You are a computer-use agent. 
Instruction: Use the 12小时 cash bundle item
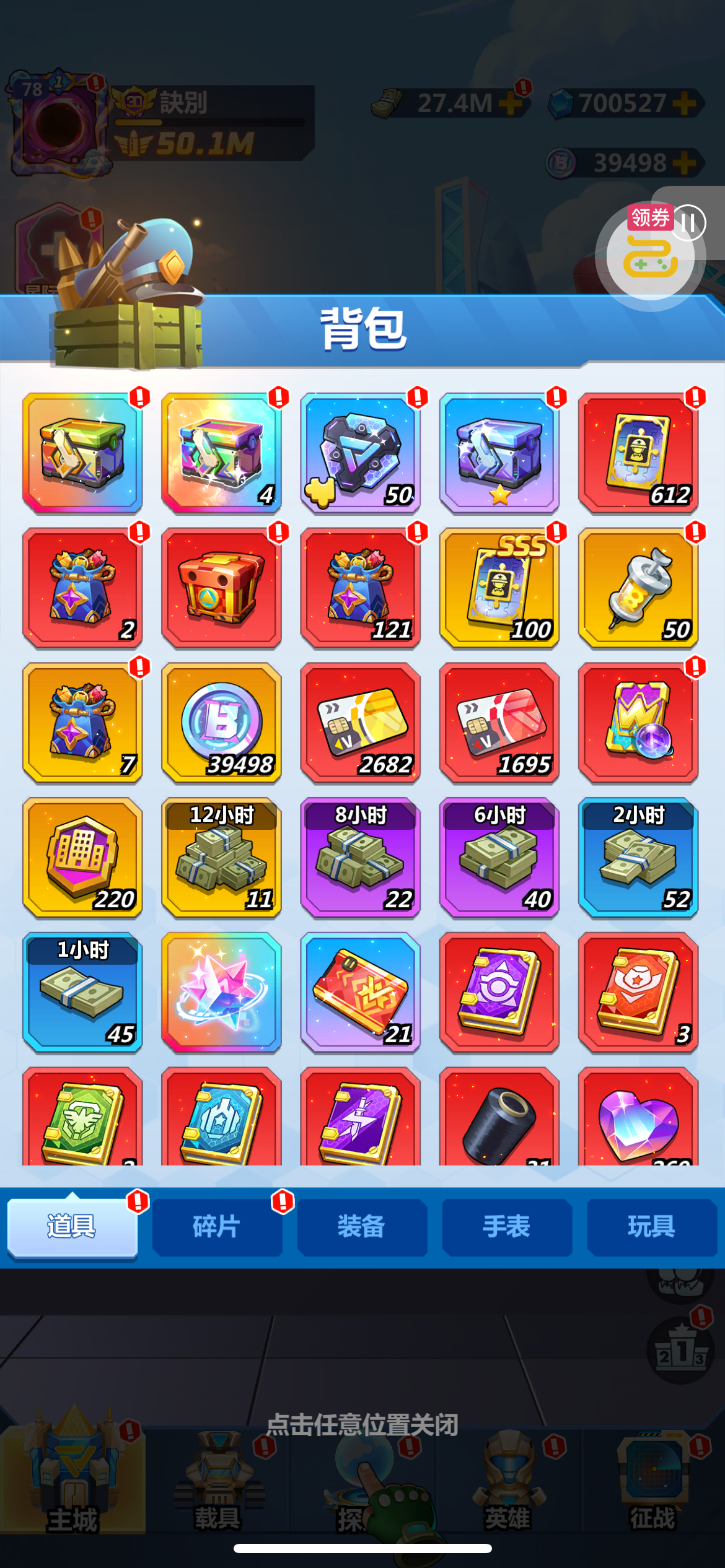pos(222,858)
